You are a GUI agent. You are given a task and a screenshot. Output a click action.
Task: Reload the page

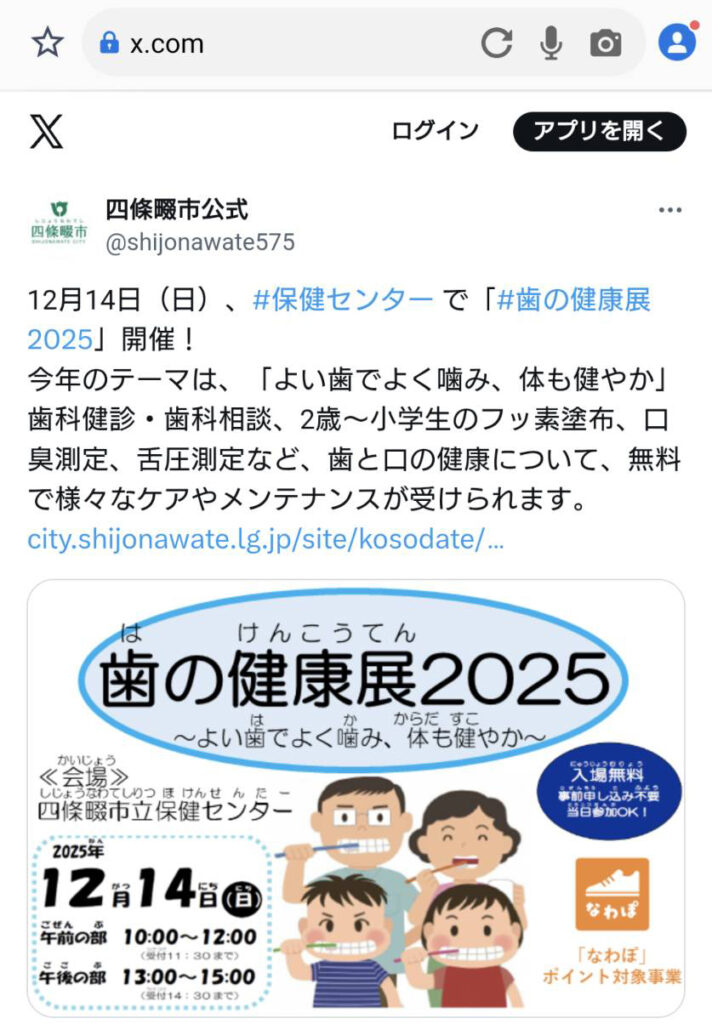(496, 43)
